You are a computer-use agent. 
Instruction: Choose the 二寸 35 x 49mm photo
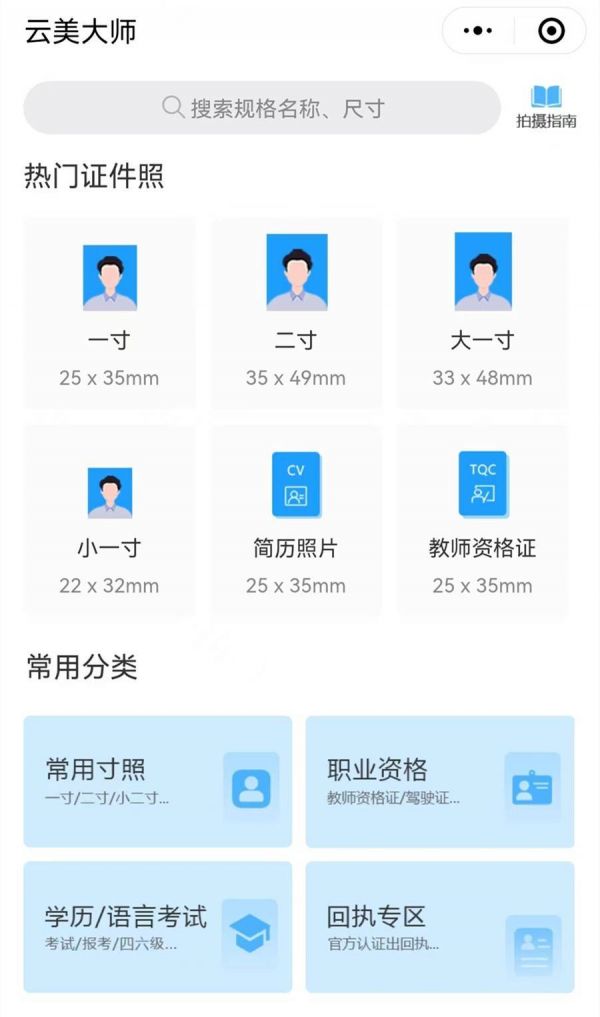click(296, 313)
